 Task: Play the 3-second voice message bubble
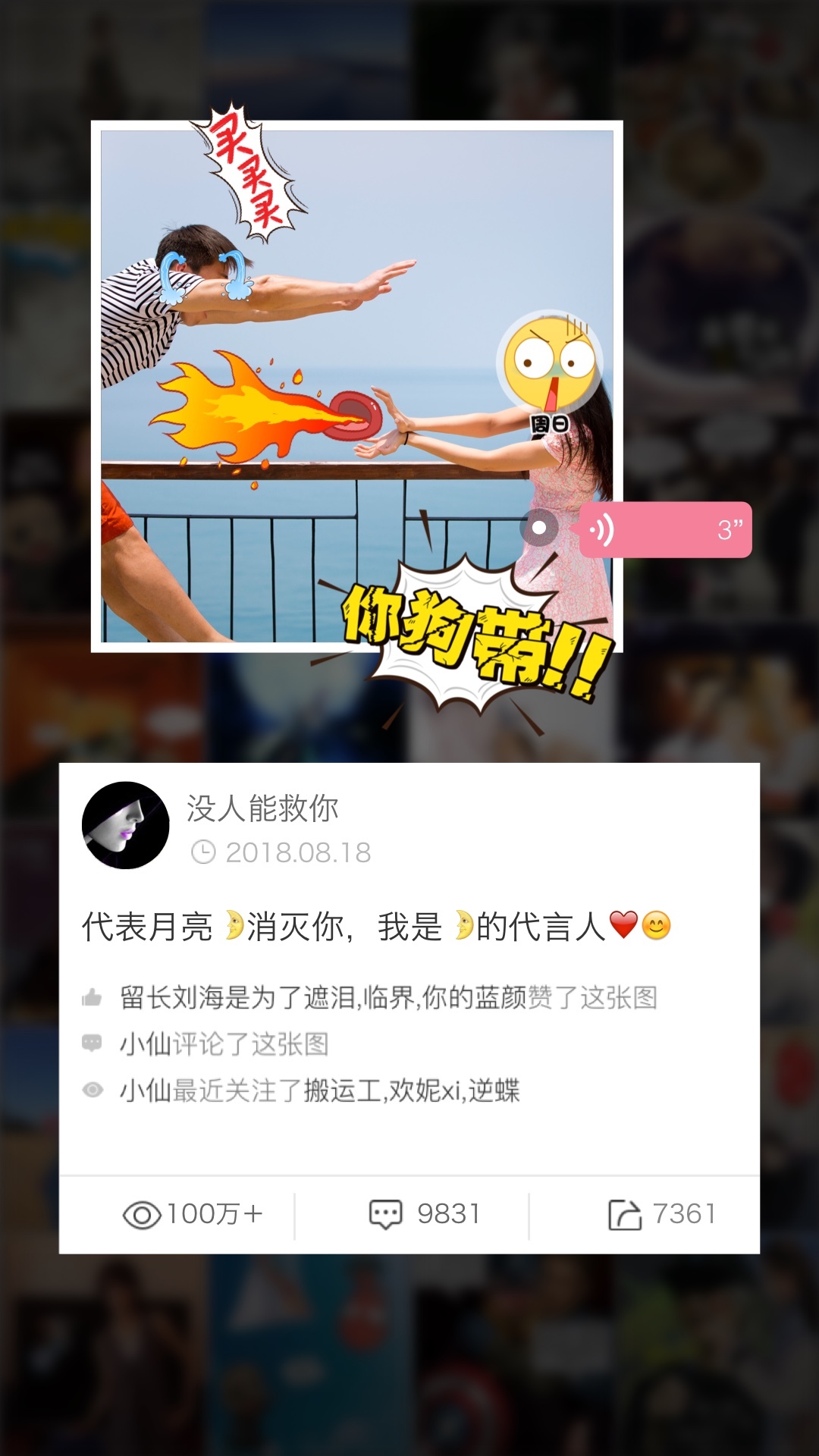point(665,530)
